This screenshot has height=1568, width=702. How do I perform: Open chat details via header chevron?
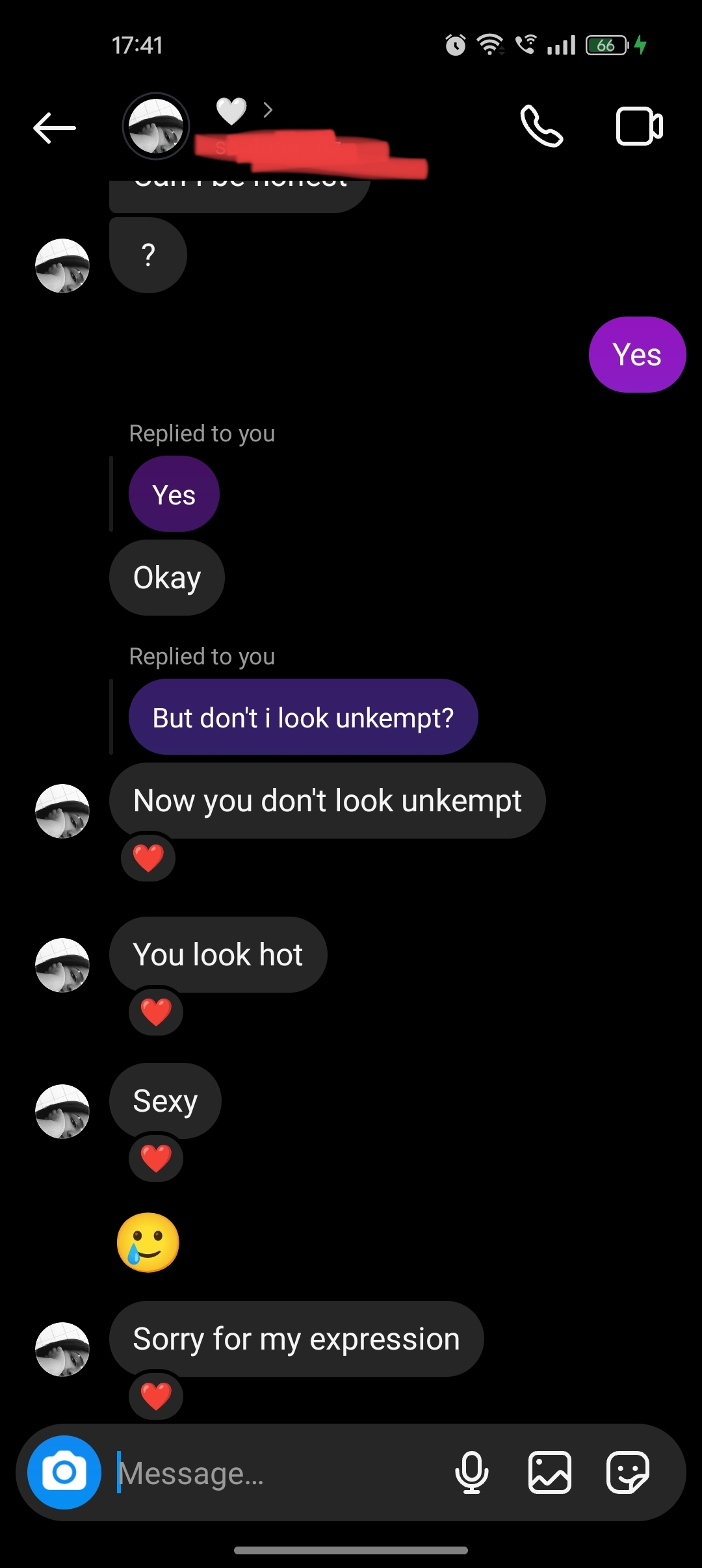click(x=268, y=110)
